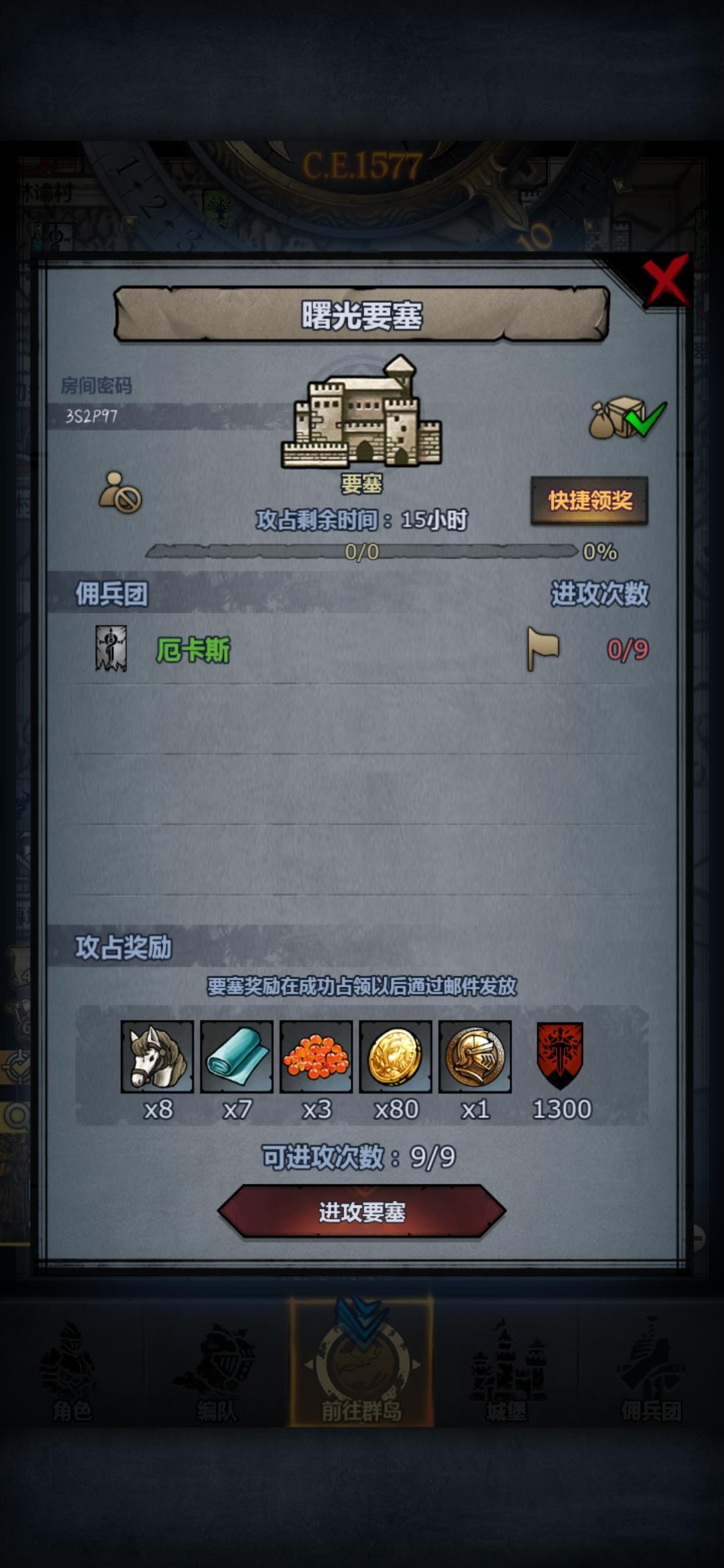Select room code 3S2P97 text
This screenshot has height=1568, width=724.
[90, 416]
